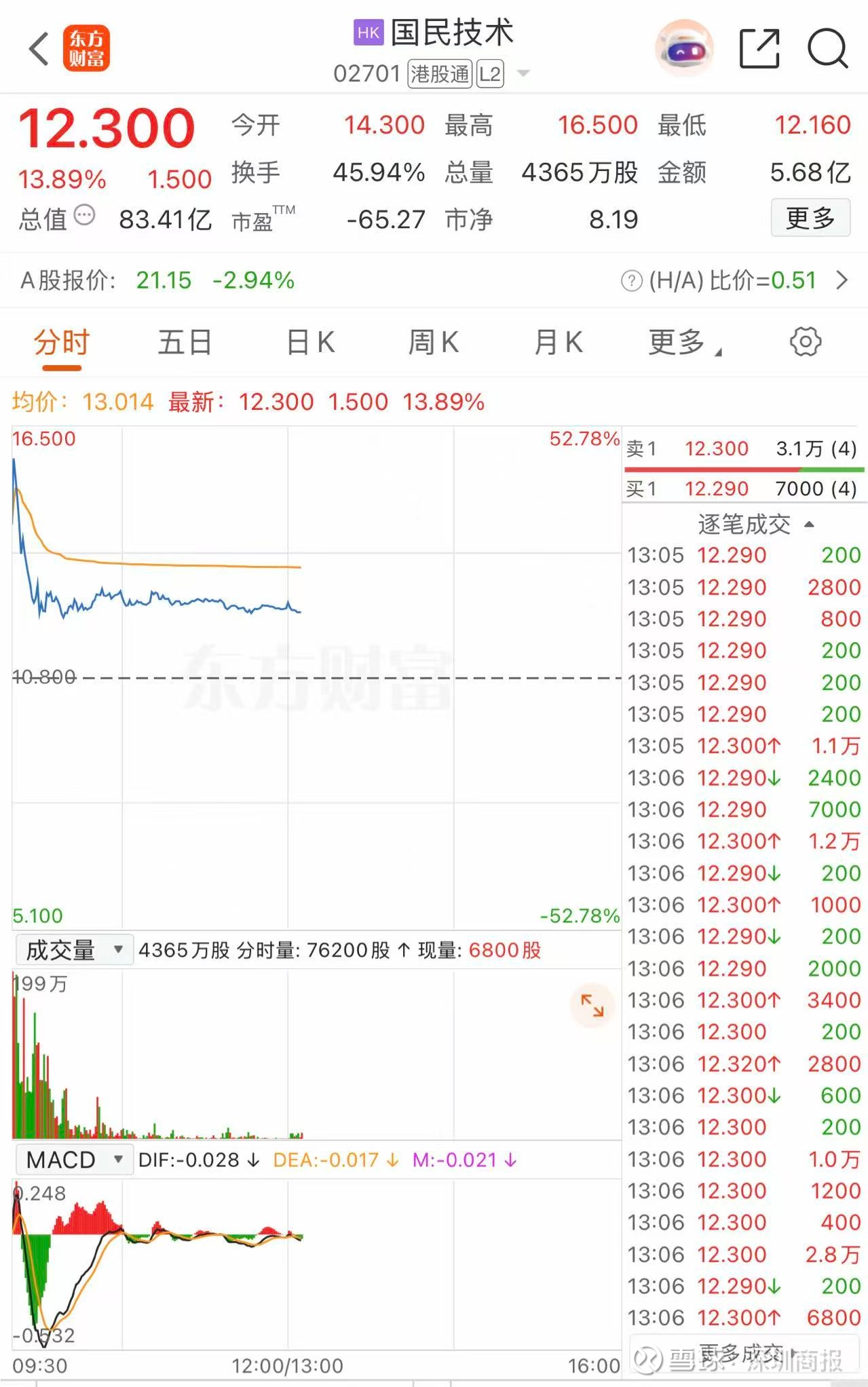Image resolution: width=868 pixels, height=1387 pixels.
Task: Open chart settings gear
Action: (806, 341)
